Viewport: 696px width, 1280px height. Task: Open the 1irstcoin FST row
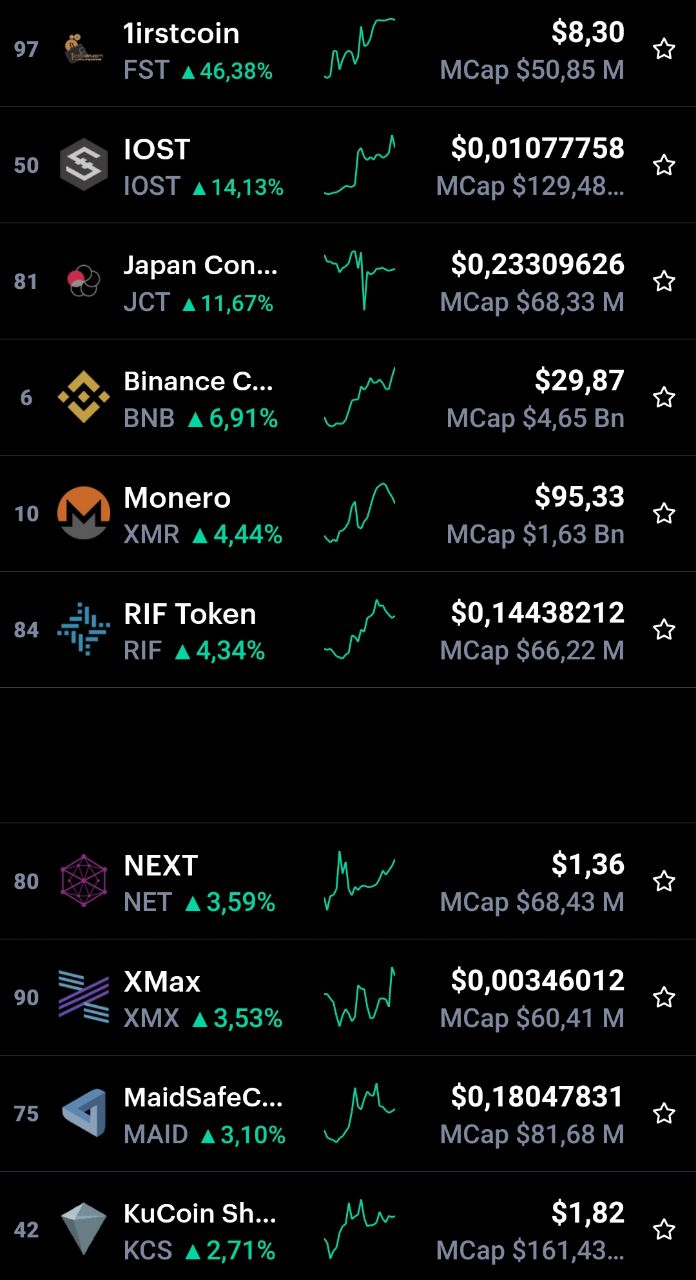tap(348, 50)
